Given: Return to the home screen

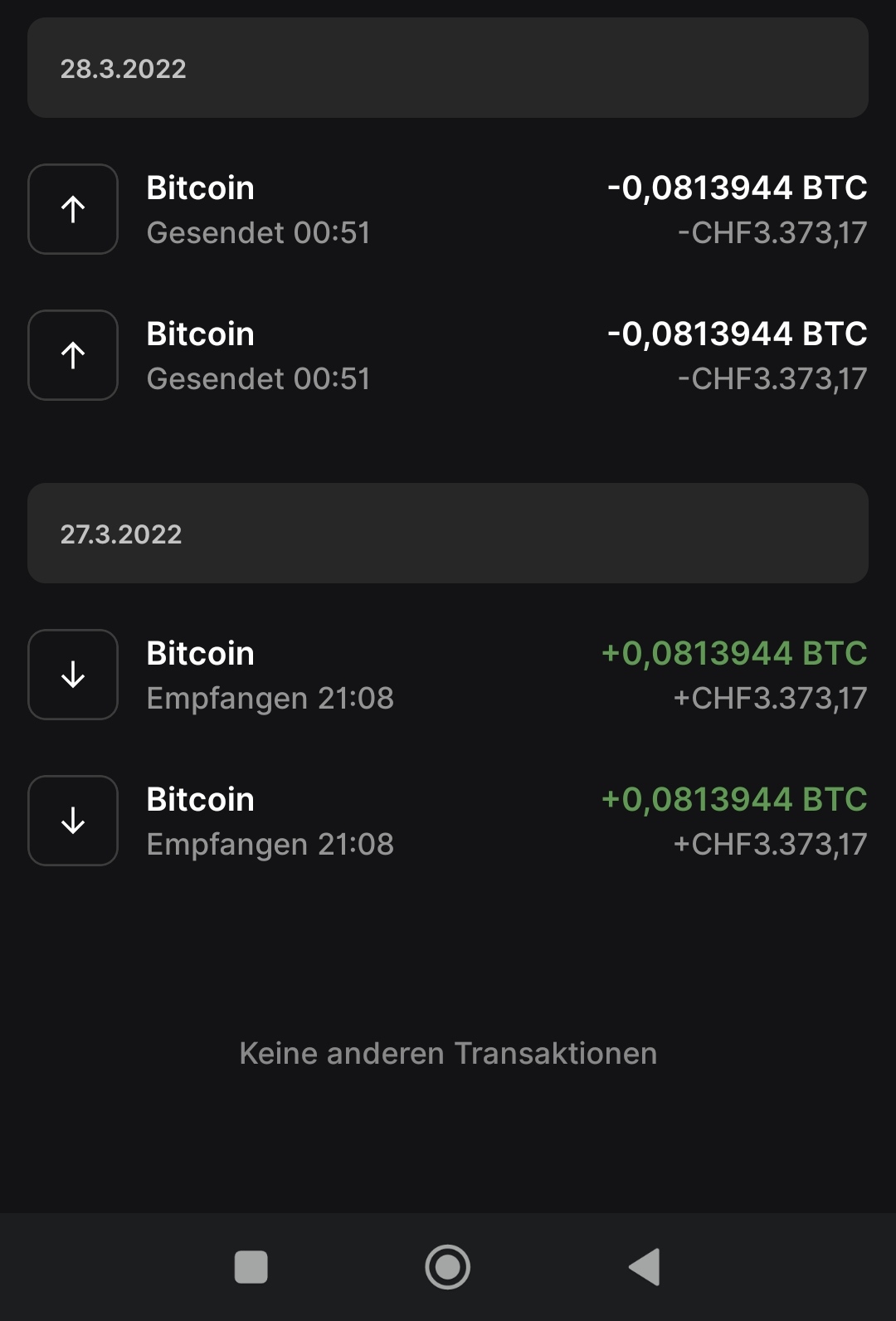Looking at the screenshot, I should pyautogui.click(x=448, y=1267).
